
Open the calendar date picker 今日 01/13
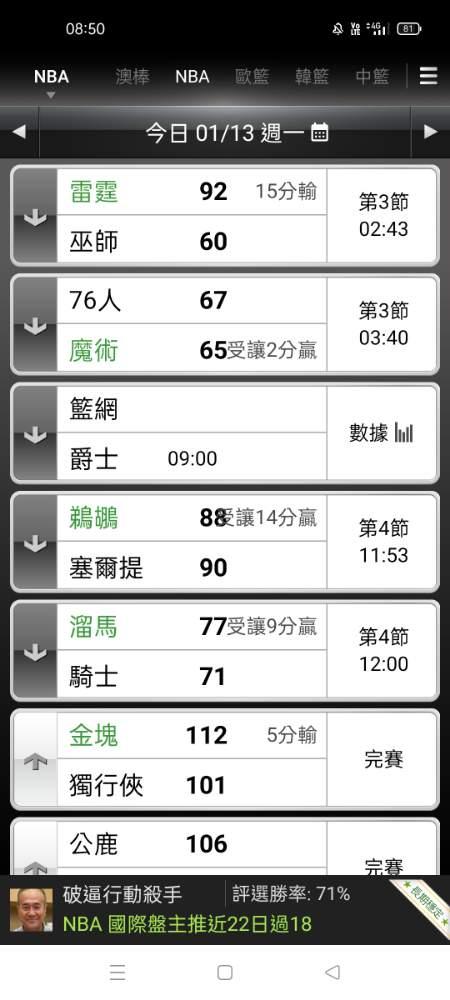click(236, 133)
